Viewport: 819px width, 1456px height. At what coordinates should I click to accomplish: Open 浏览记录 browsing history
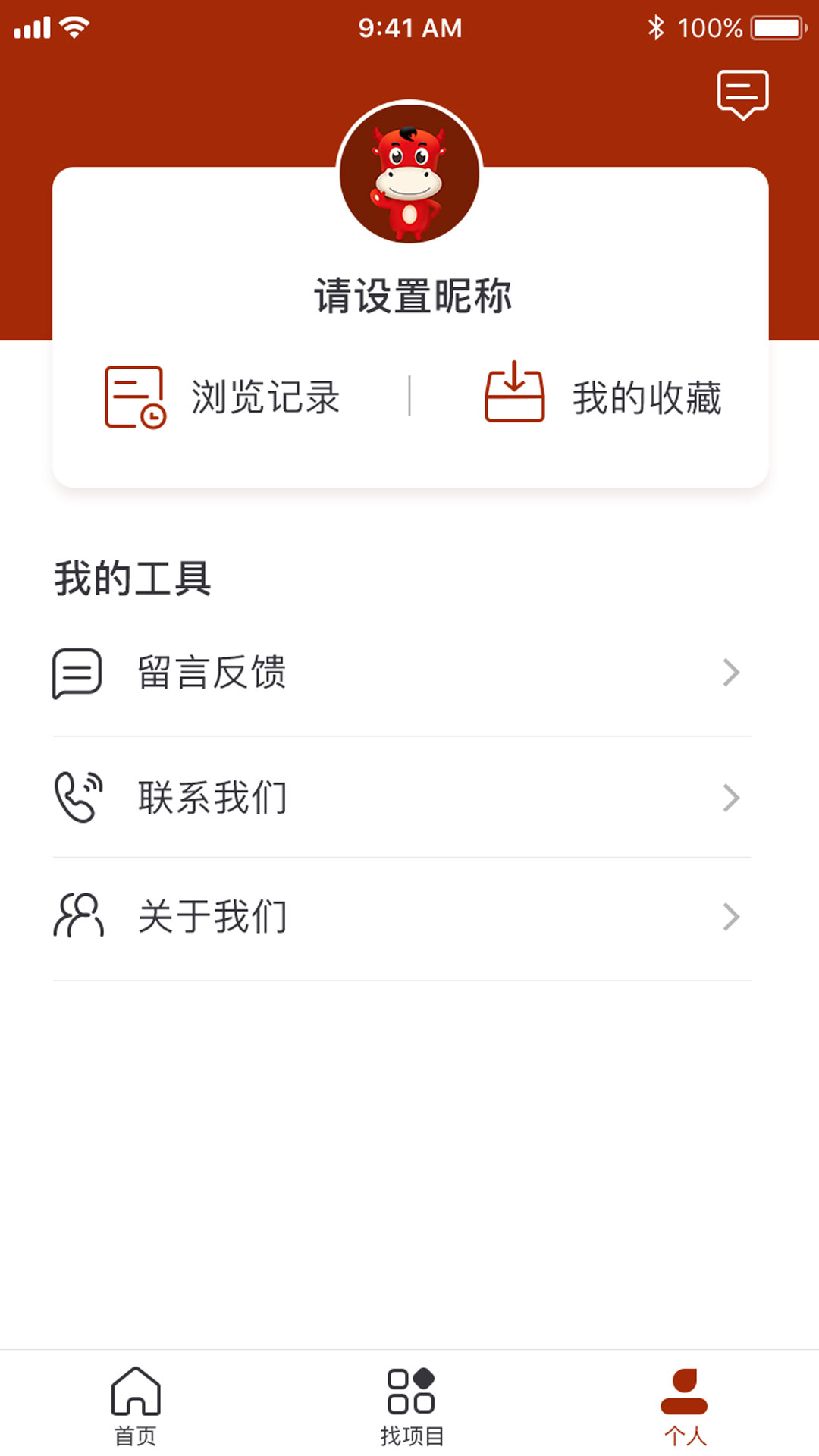click(x=223, y=397)
